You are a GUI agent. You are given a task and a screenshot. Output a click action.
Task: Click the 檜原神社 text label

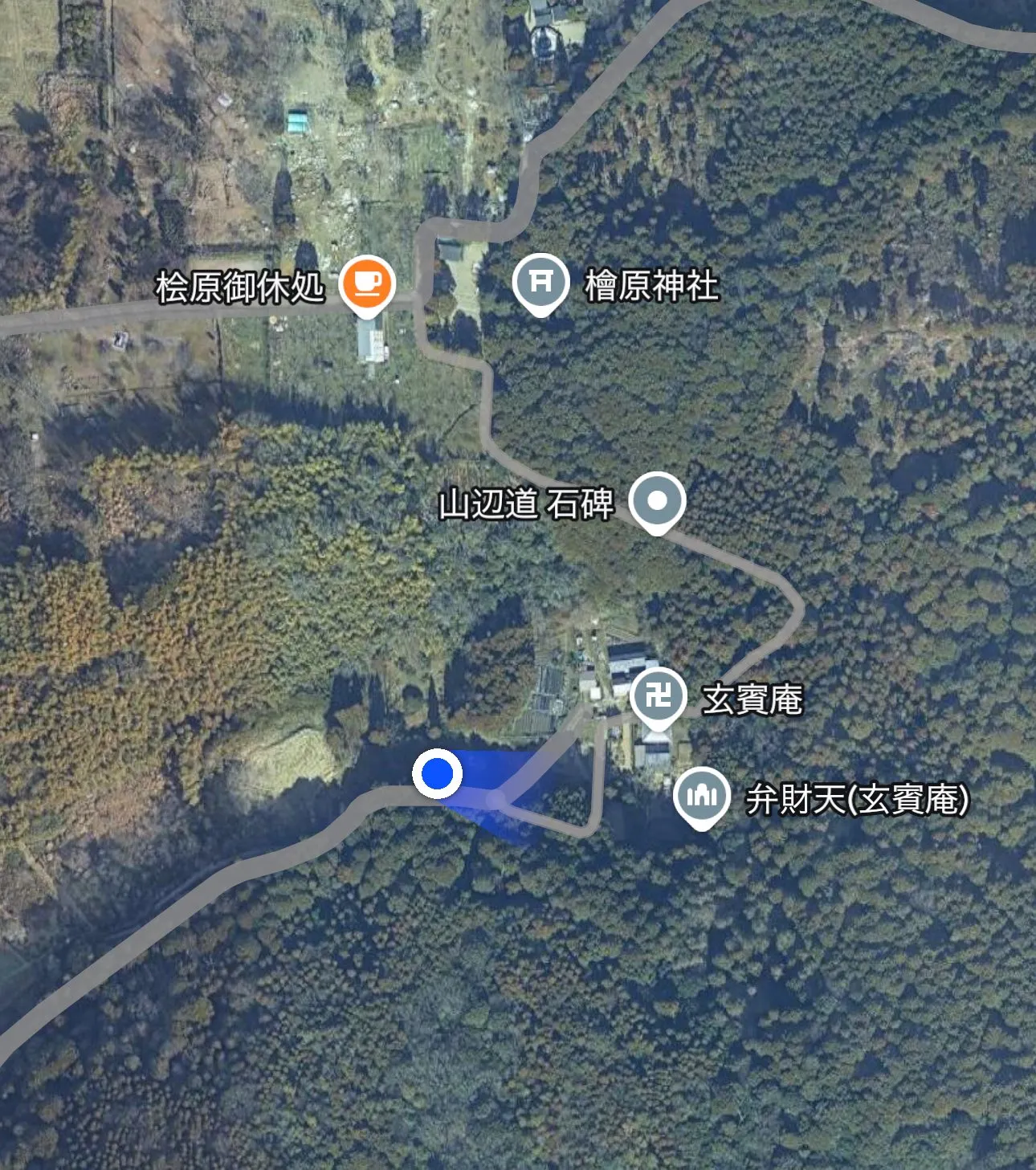(x=650, y=286)
